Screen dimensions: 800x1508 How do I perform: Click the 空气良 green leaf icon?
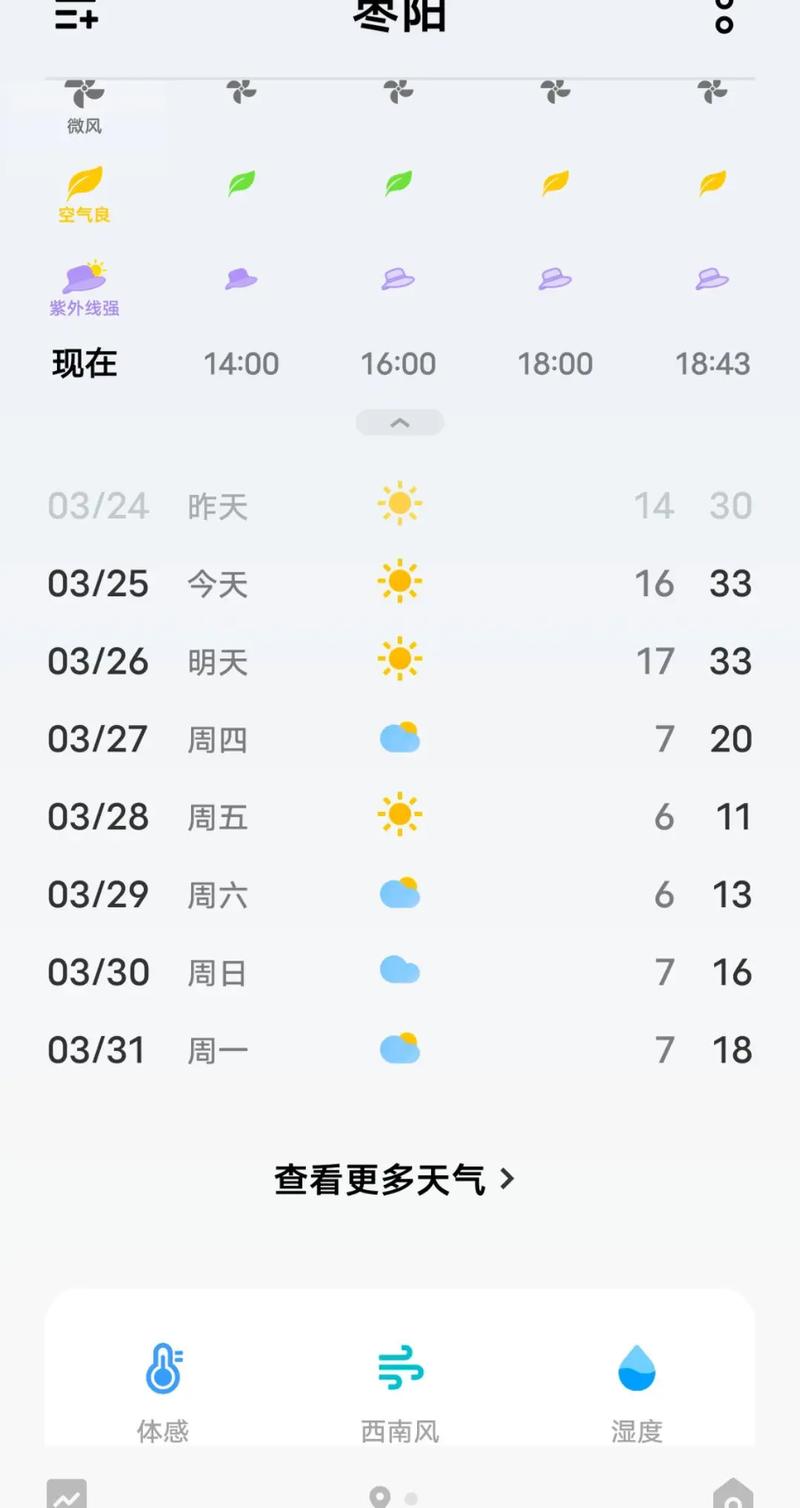pyautogui.click(x=84, y=182)
